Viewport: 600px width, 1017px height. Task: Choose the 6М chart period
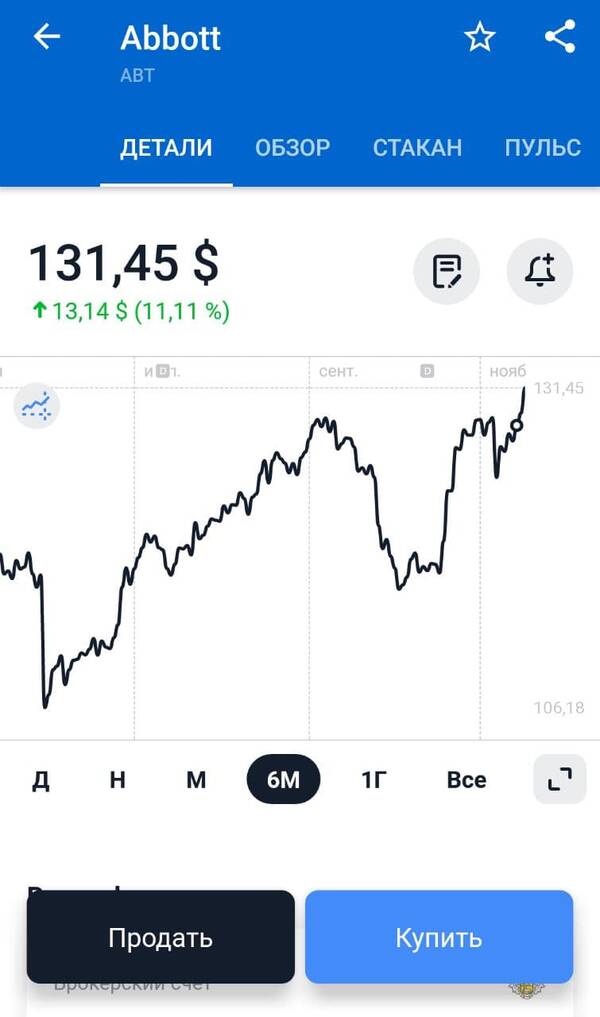[x=283, y=780]
